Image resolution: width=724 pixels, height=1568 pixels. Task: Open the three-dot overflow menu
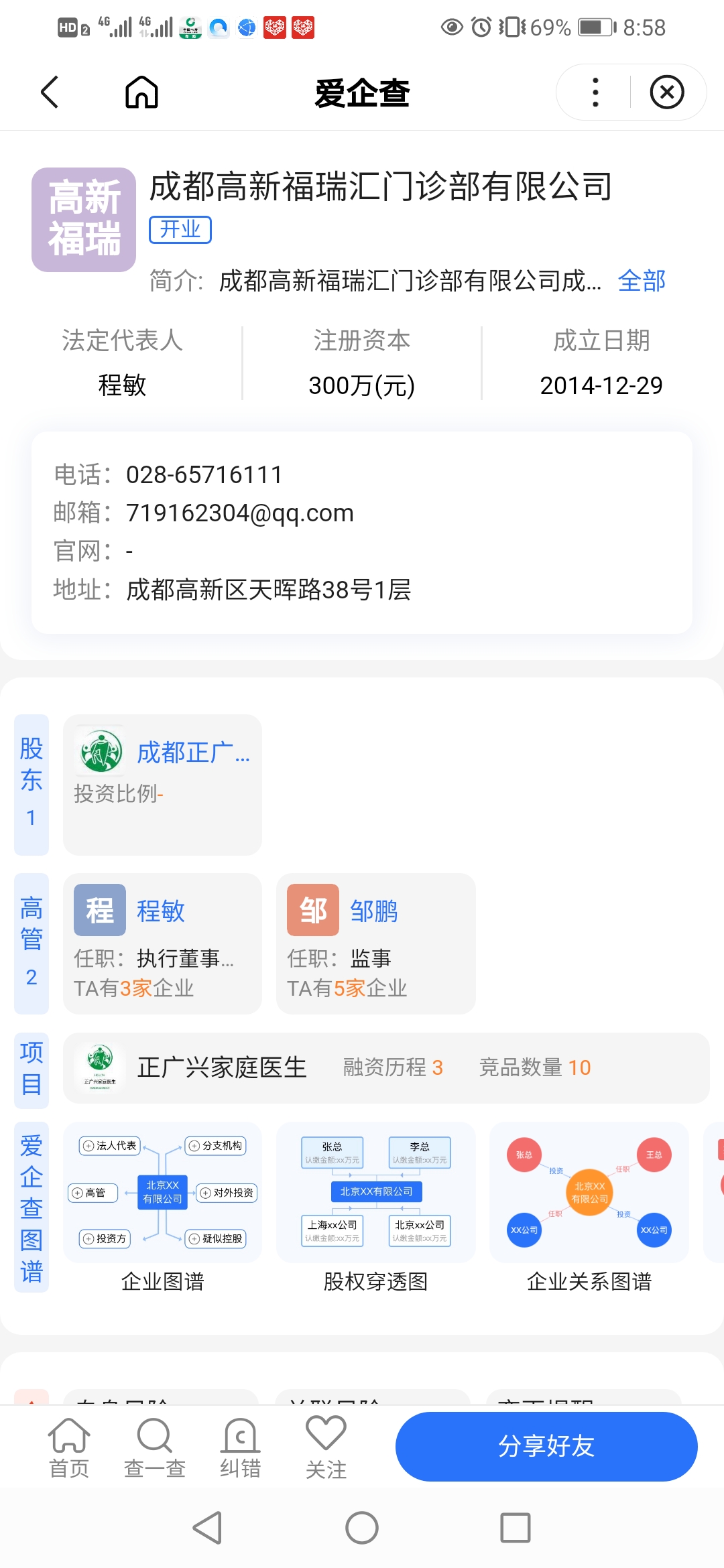(x=595, y=92)
